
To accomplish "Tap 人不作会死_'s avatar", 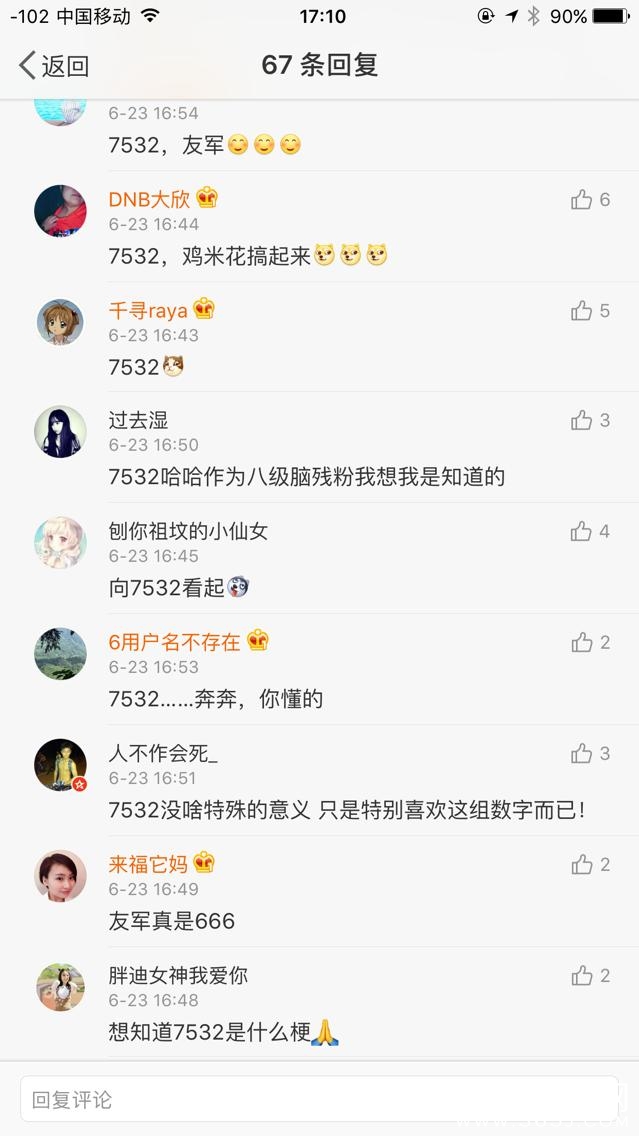I will [x=60, y=765].
